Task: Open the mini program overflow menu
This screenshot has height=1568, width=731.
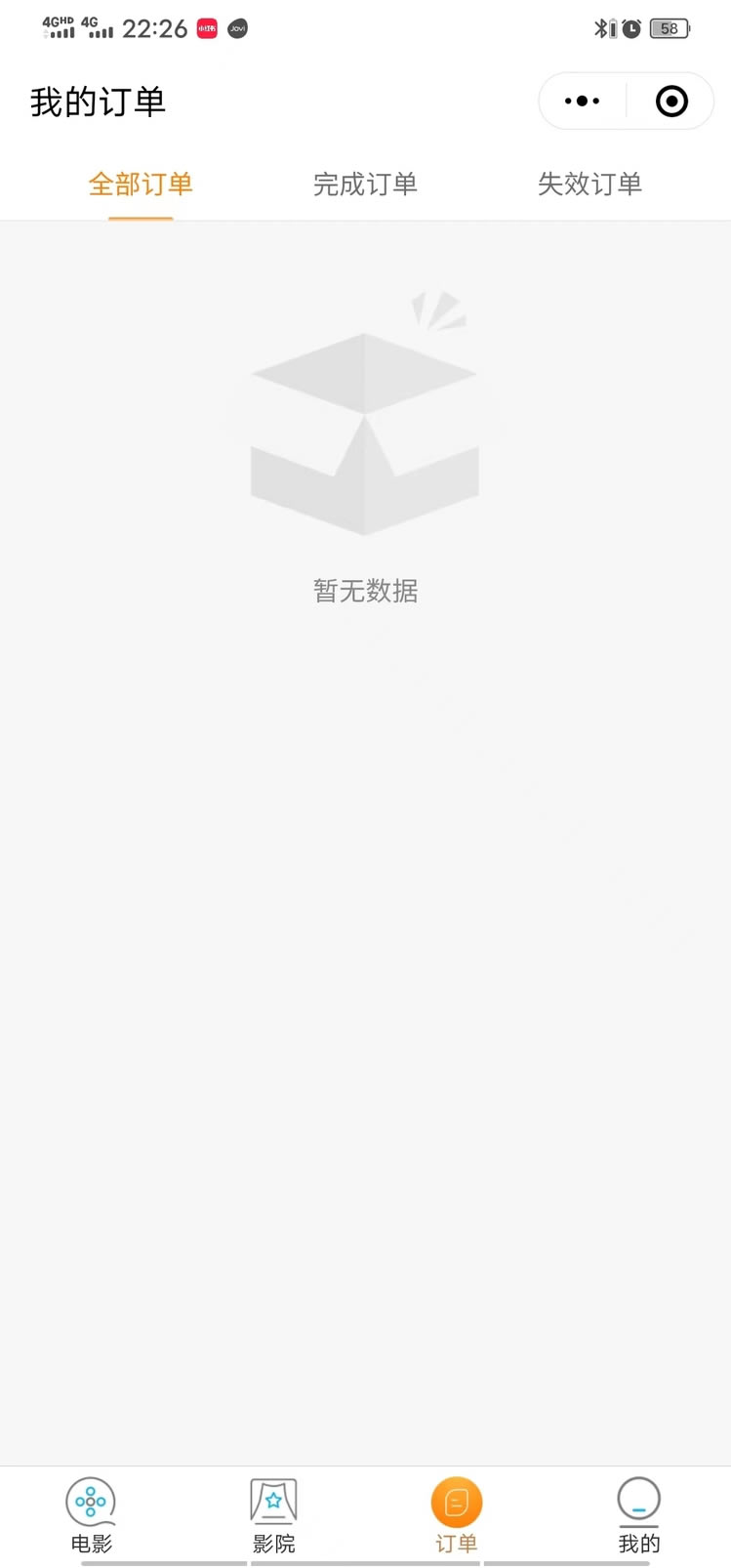Action: [x=583, y=102]
